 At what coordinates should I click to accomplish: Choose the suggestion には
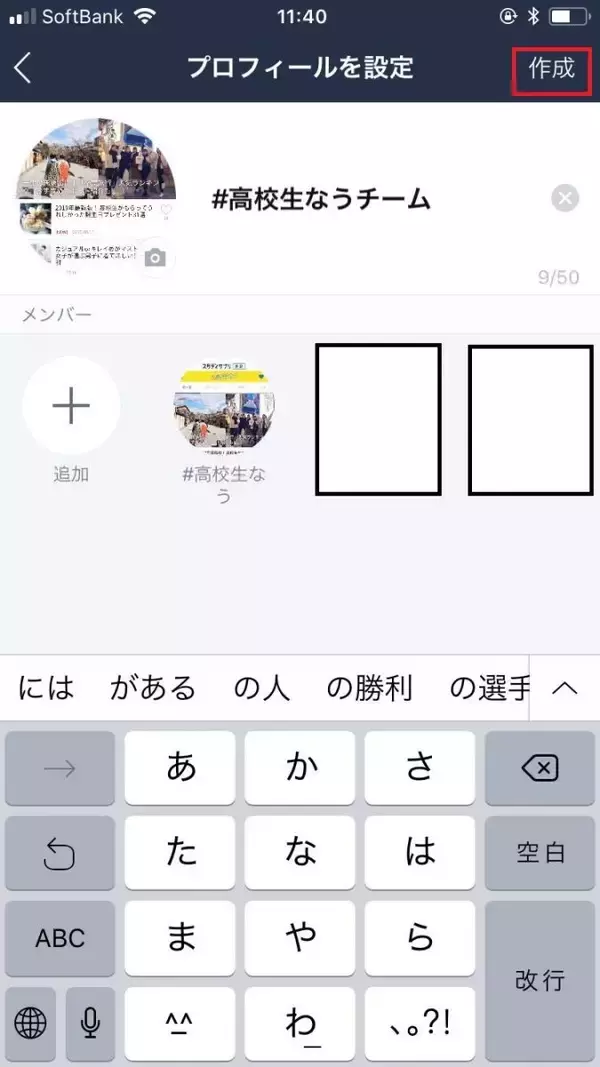coord(46,688)
